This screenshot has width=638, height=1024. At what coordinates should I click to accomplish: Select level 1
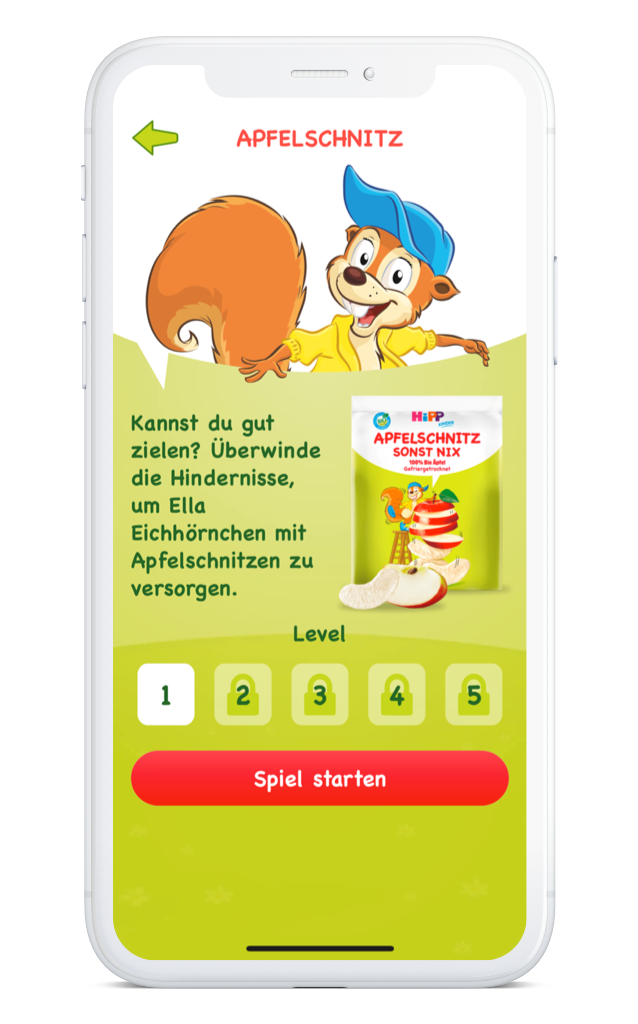click(x=166, y=694)
